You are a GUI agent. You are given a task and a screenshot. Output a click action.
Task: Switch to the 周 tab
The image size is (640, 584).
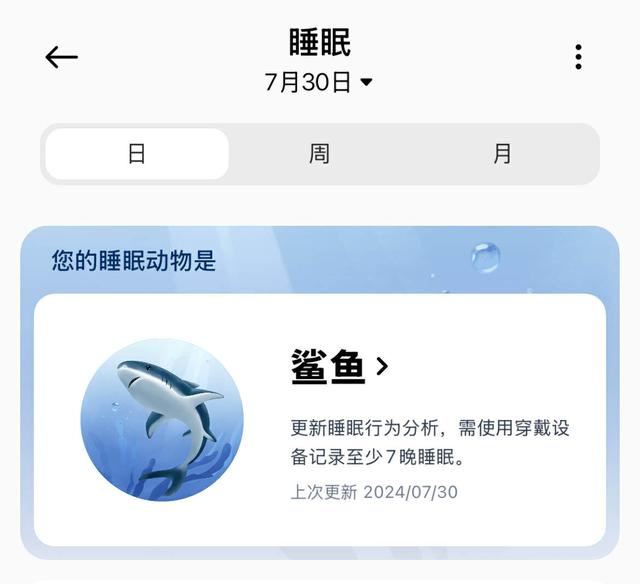click(319, 154)
